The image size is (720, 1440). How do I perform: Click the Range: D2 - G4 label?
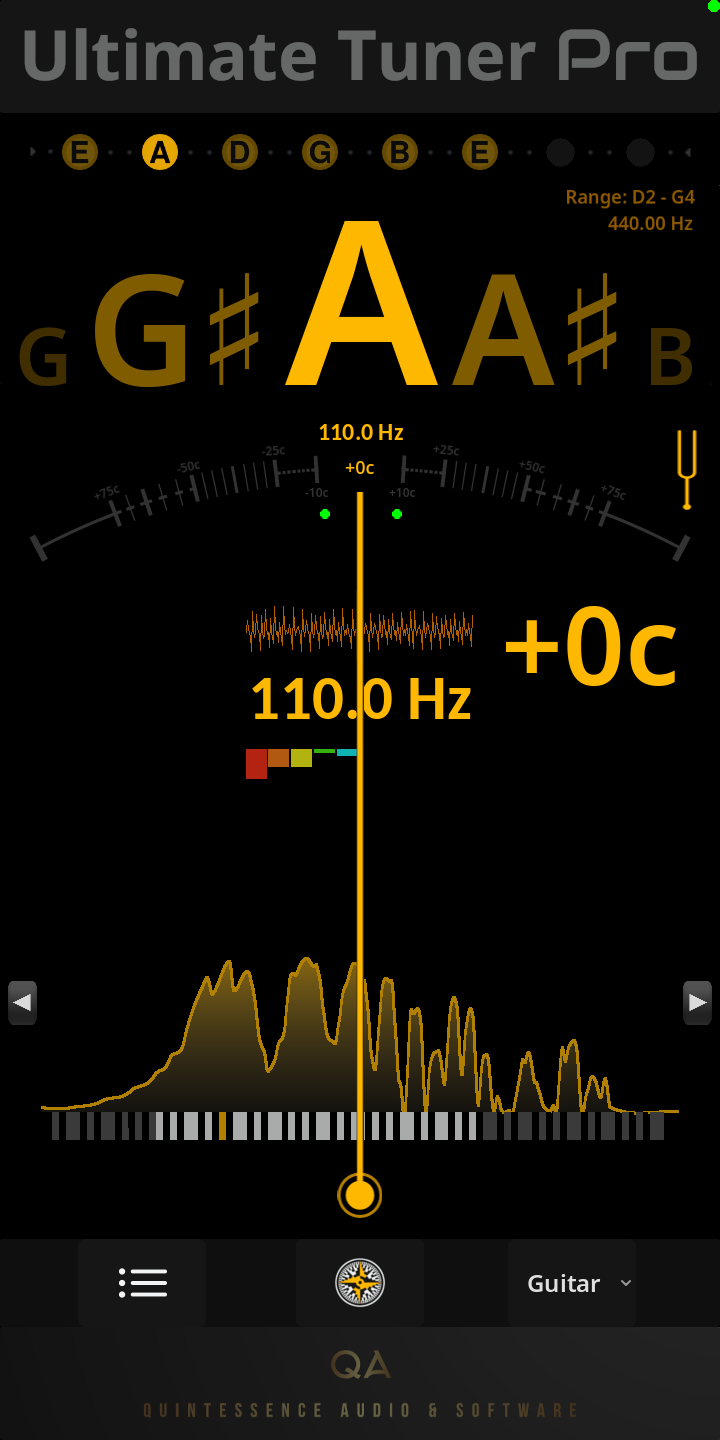(632, 197)
